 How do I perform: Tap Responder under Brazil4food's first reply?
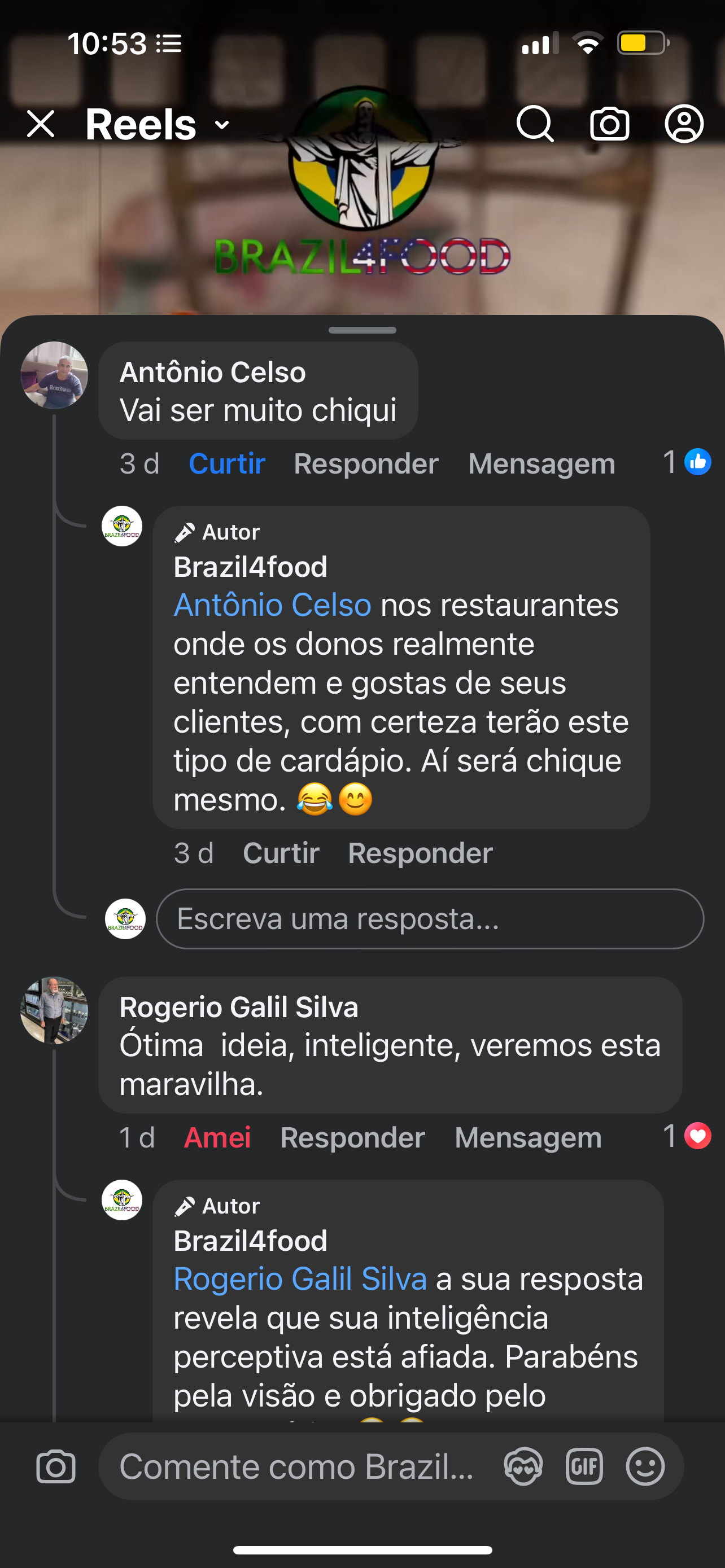[420, 853]
